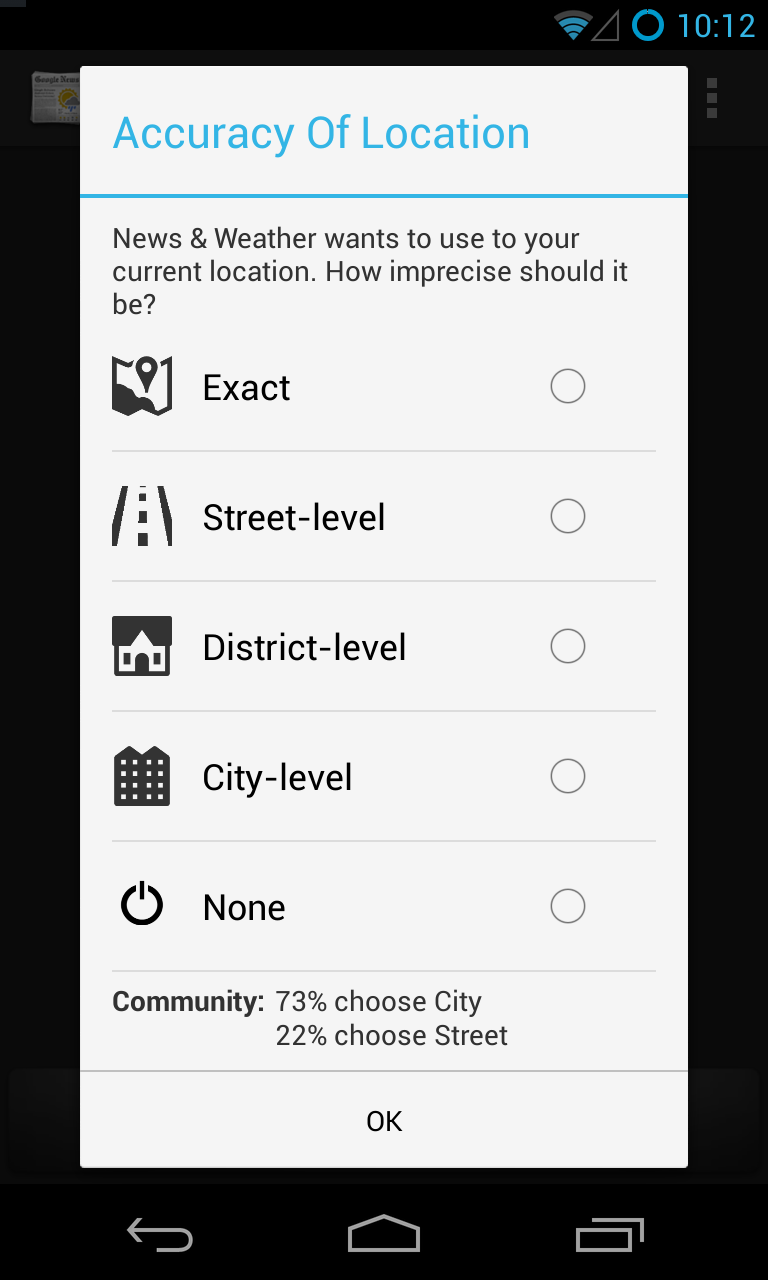Pick District-level location accuracy
The height and width of the screenshot is (1280, 768).
point(567,647)
